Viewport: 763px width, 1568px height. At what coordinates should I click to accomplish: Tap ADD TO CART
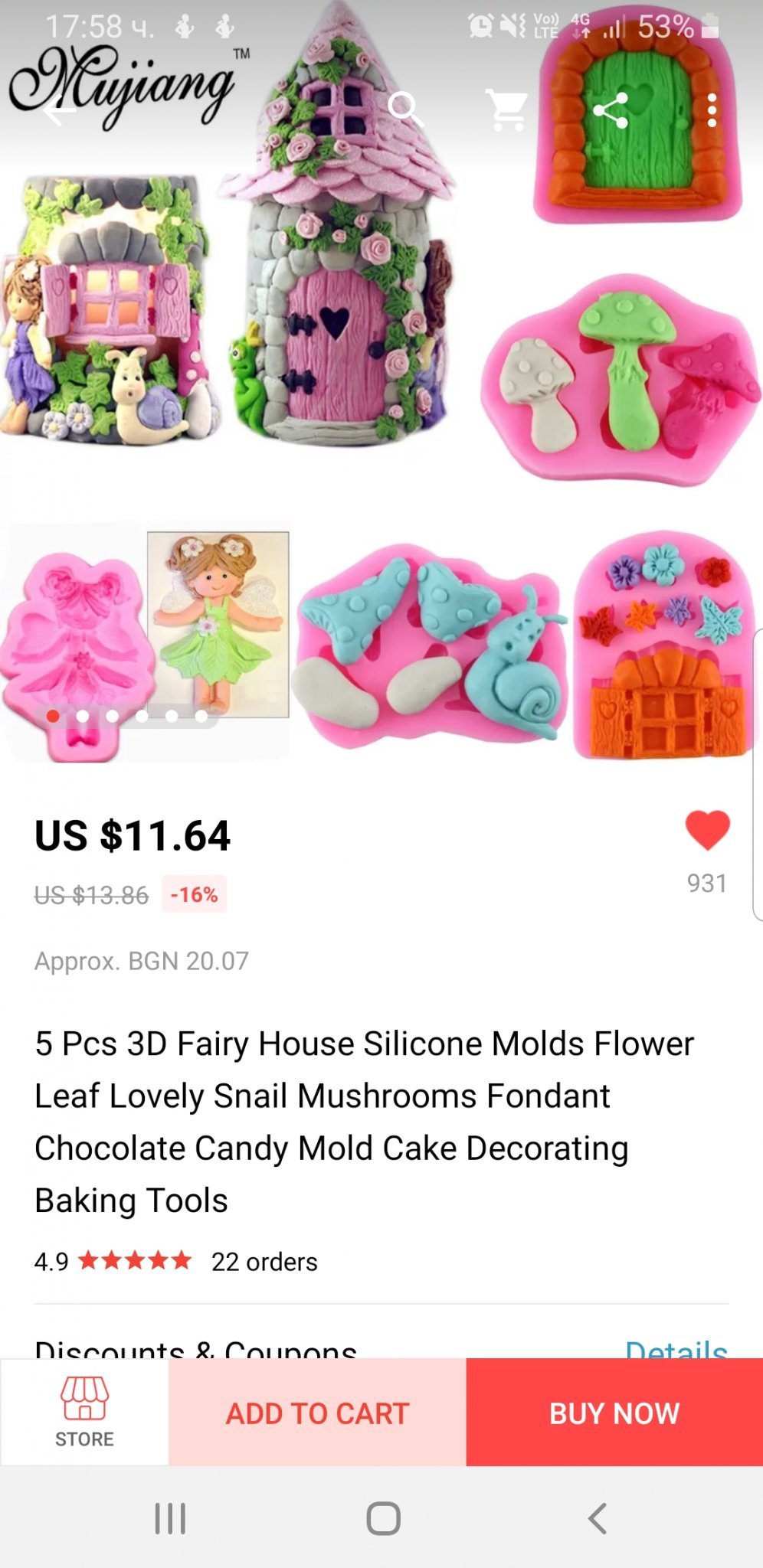coord(317,1413)
